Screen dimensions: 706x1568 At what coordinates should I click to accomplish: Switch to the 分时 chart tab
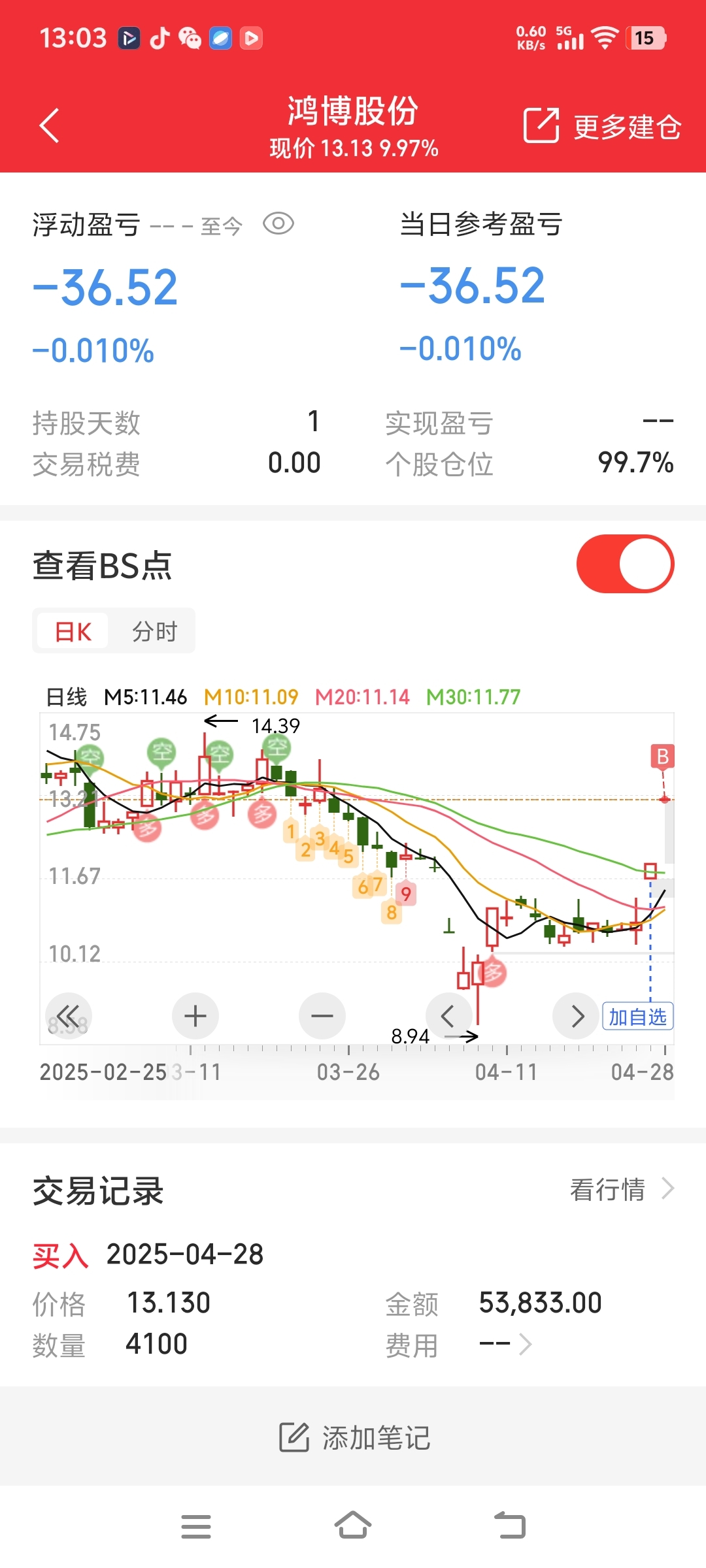tap(154, 631)
